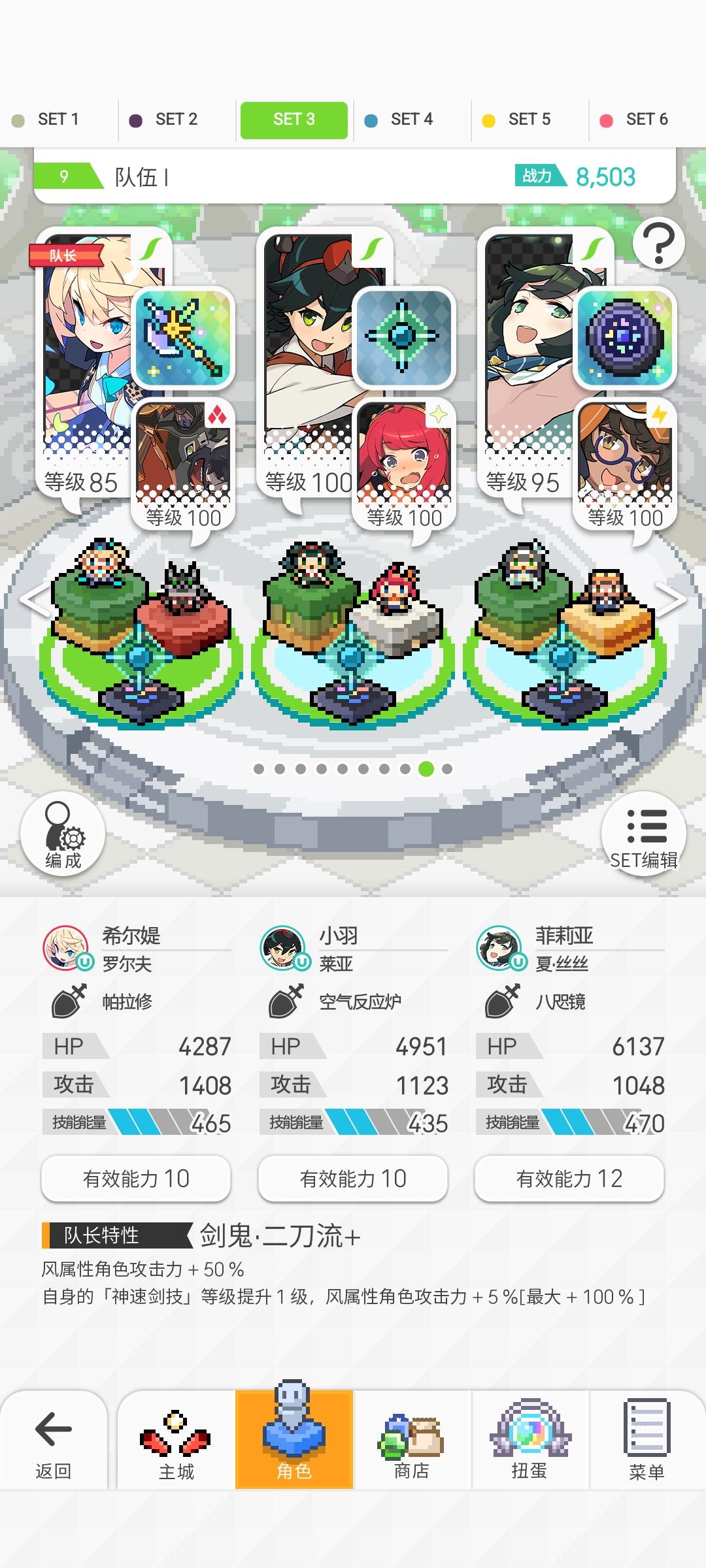Open 有效能力 12 for 菲莉亚

click(x=568, y=1179)
